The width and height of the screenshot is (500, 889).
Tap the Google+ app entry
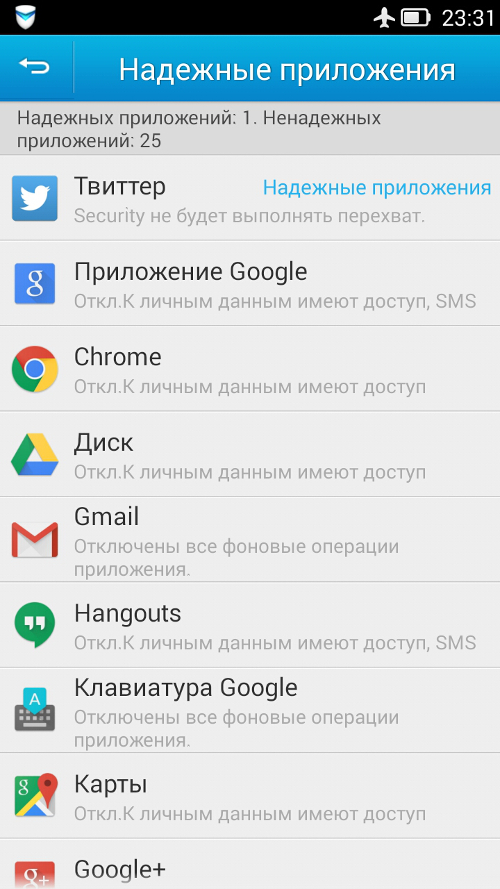point(250,865)
